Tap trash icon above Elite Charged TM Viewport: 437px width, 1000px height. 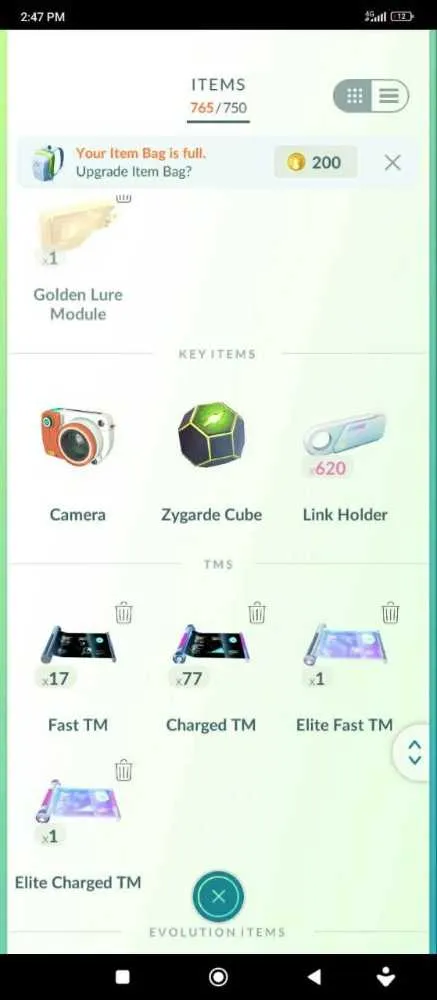point(124,770)
